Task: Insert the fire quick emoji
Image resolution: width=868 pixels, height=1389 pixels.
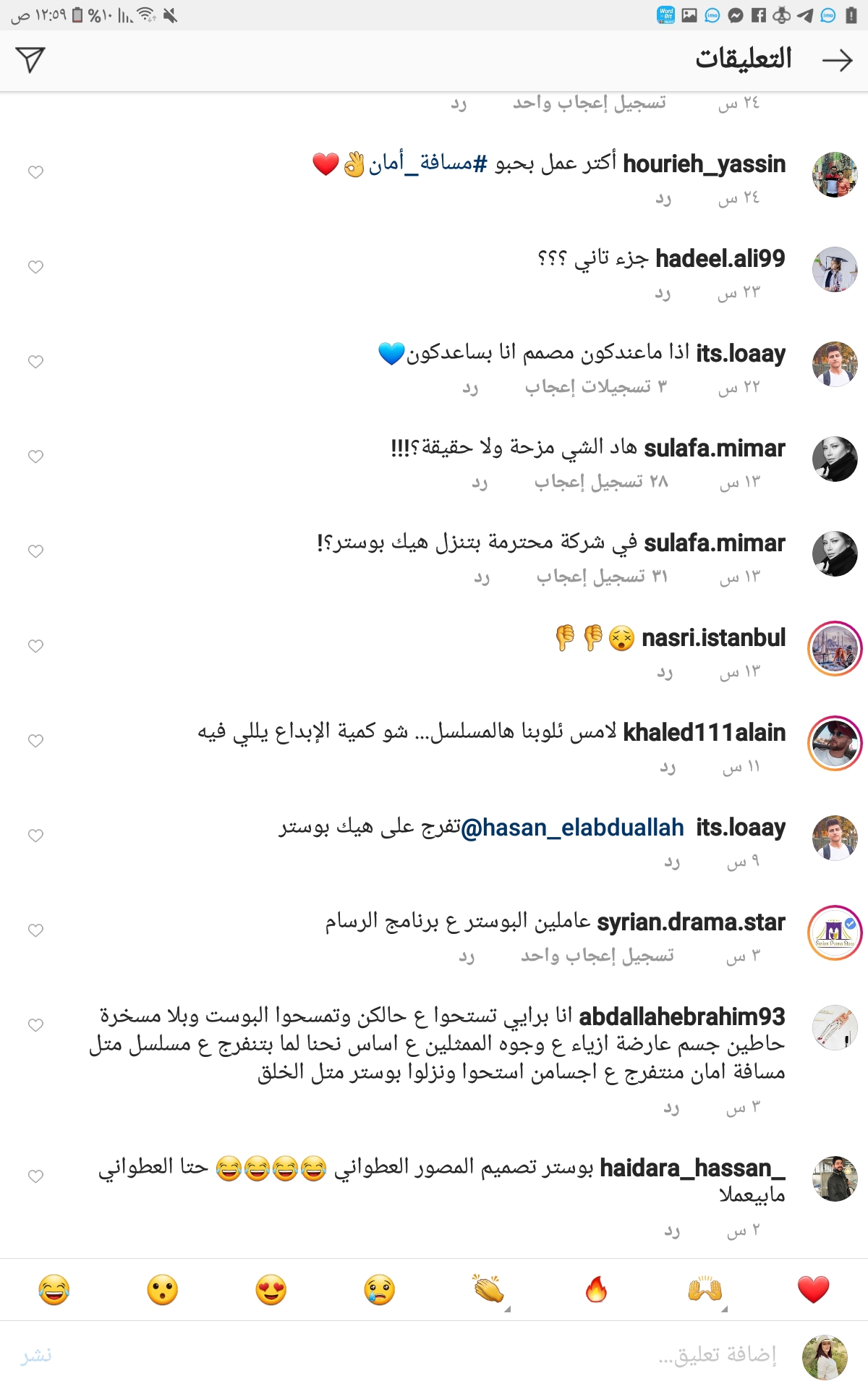Action: pyautogui.click(x=596, y=1290)
